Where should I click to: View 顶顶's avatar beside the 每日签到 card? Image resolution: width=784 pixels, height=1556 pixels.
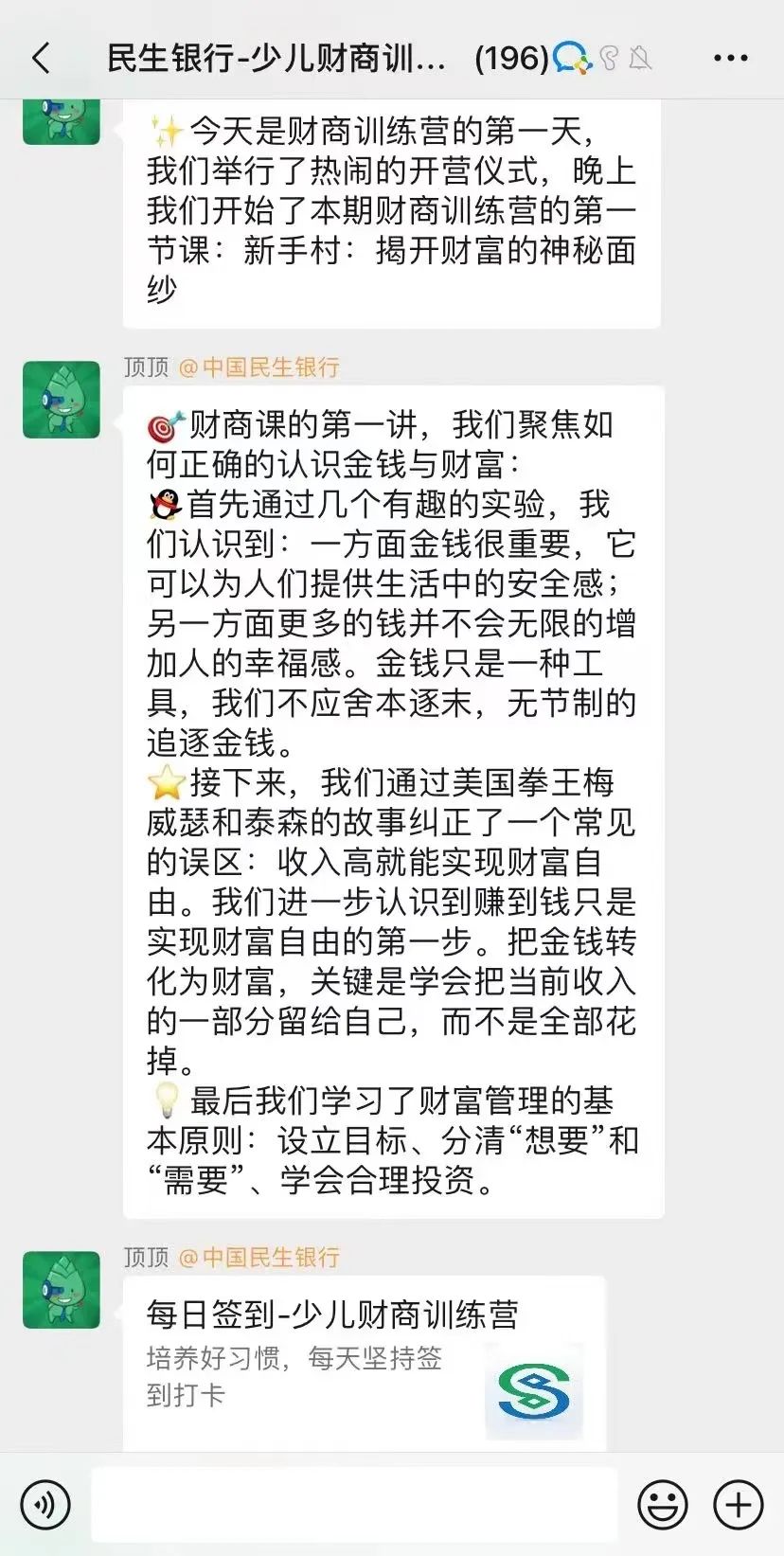point(62,1289)
